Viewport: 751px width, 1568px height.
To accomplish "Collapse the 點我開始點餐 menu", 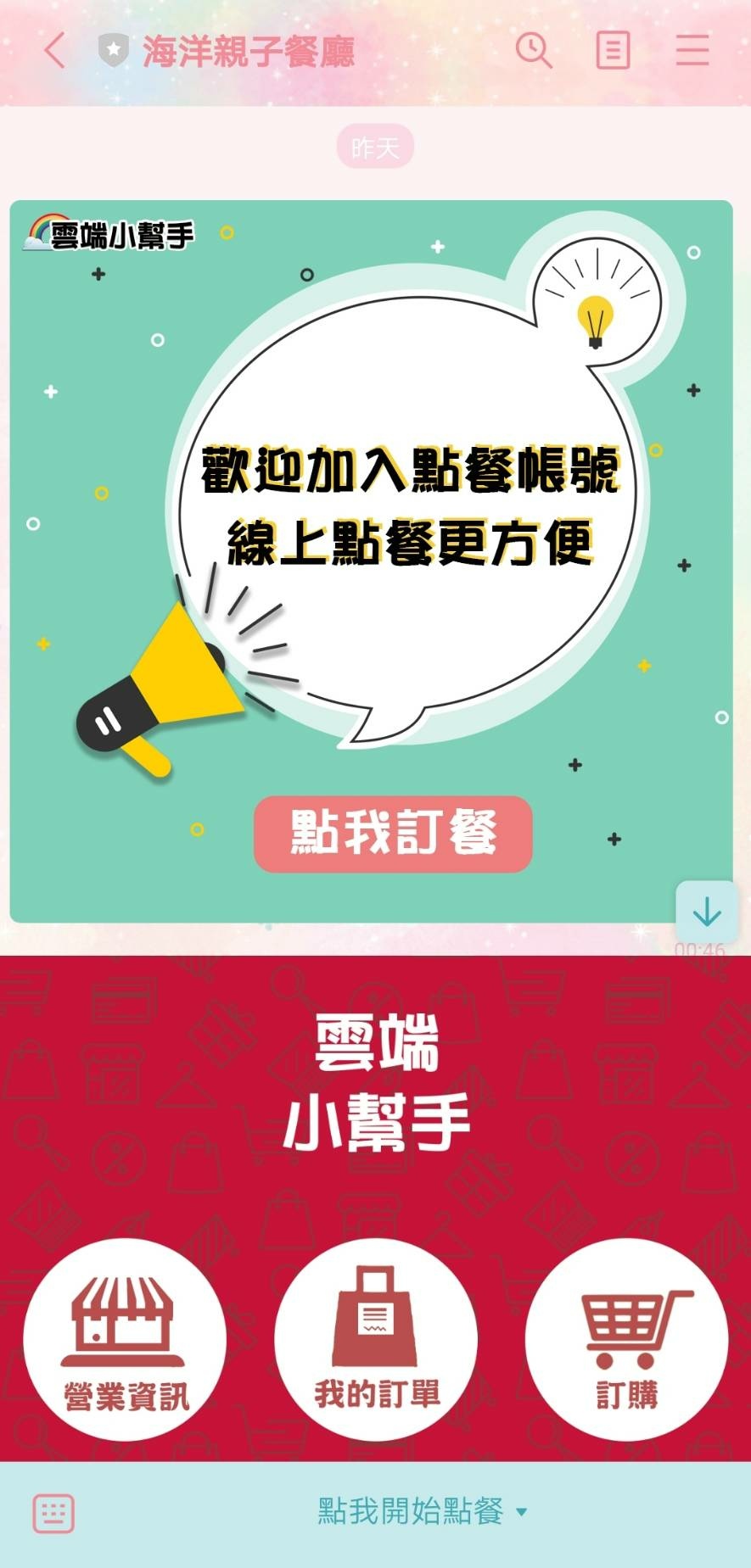I will click(x=422, y=1511).
